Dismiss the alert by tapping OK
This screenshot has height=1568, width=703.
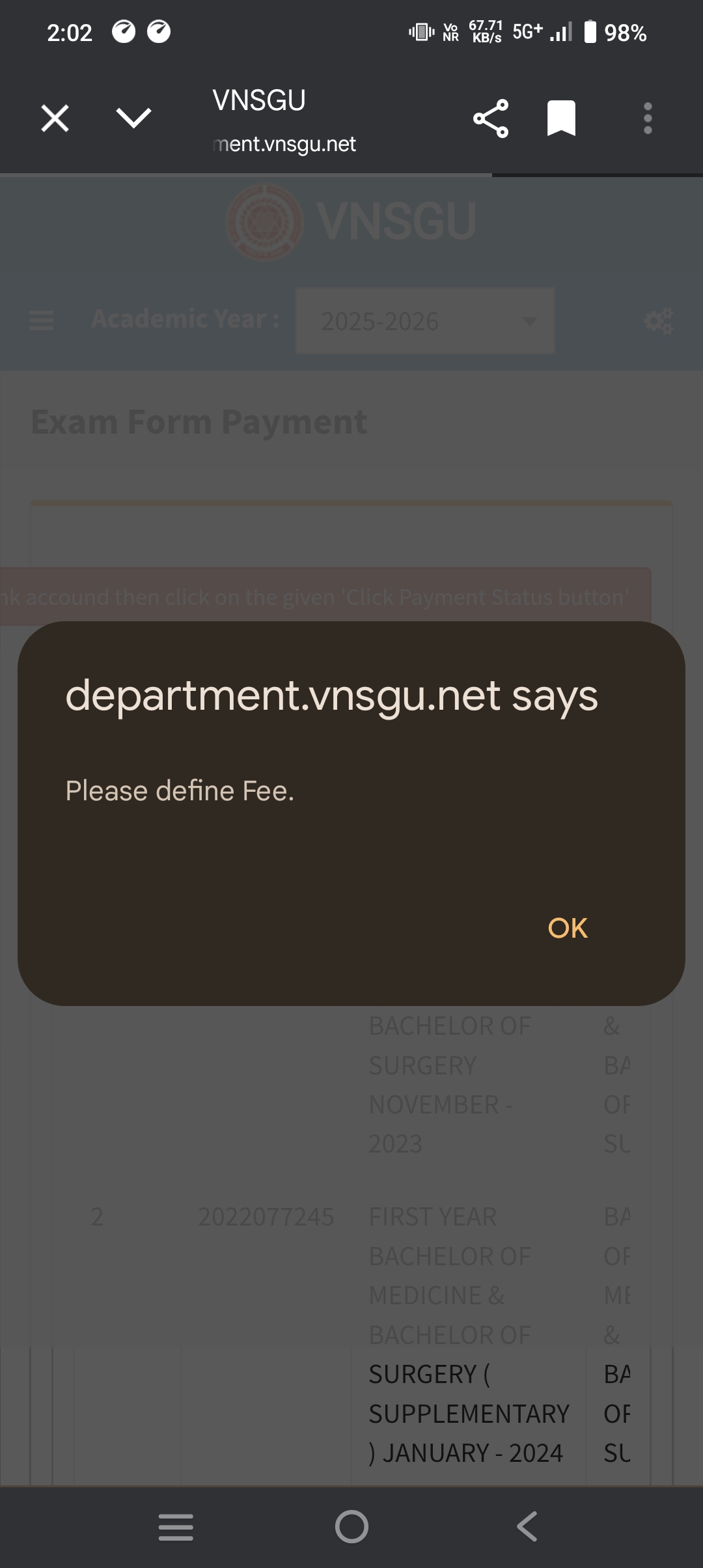click(x=568, y=928)
